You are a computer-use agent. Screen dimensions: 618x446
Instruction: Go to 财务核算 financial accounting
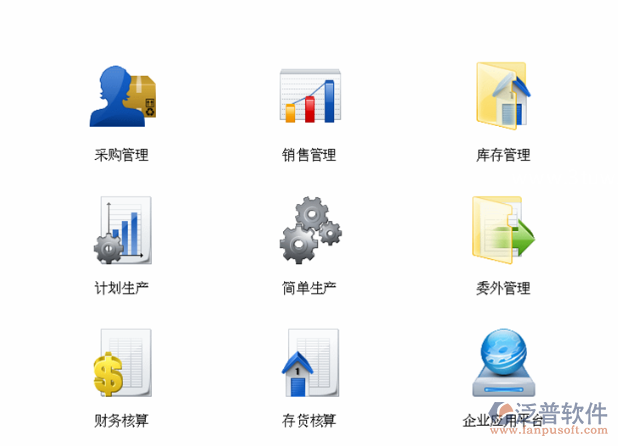tap(122, 363)
